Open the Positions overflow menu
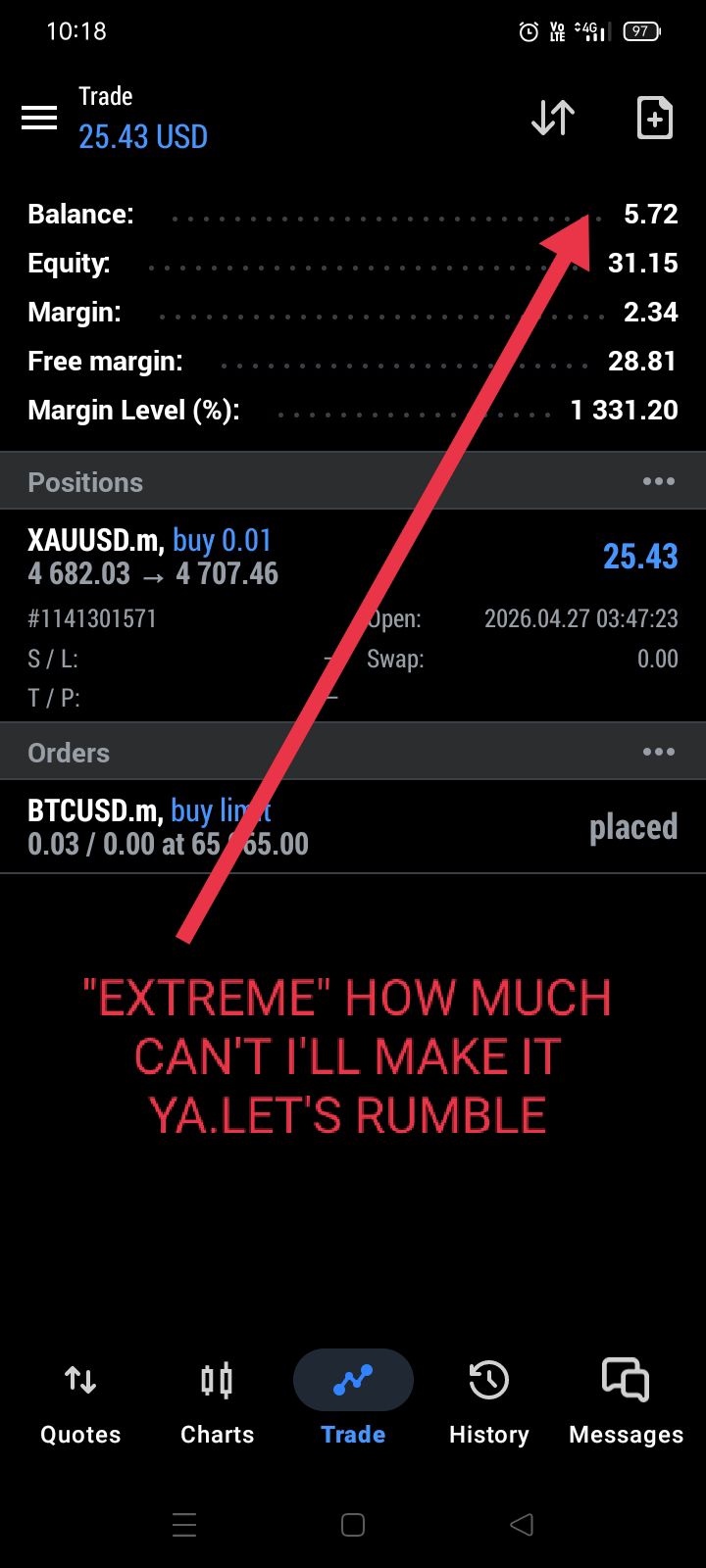The image size is (706, 1568). [658, 481]
